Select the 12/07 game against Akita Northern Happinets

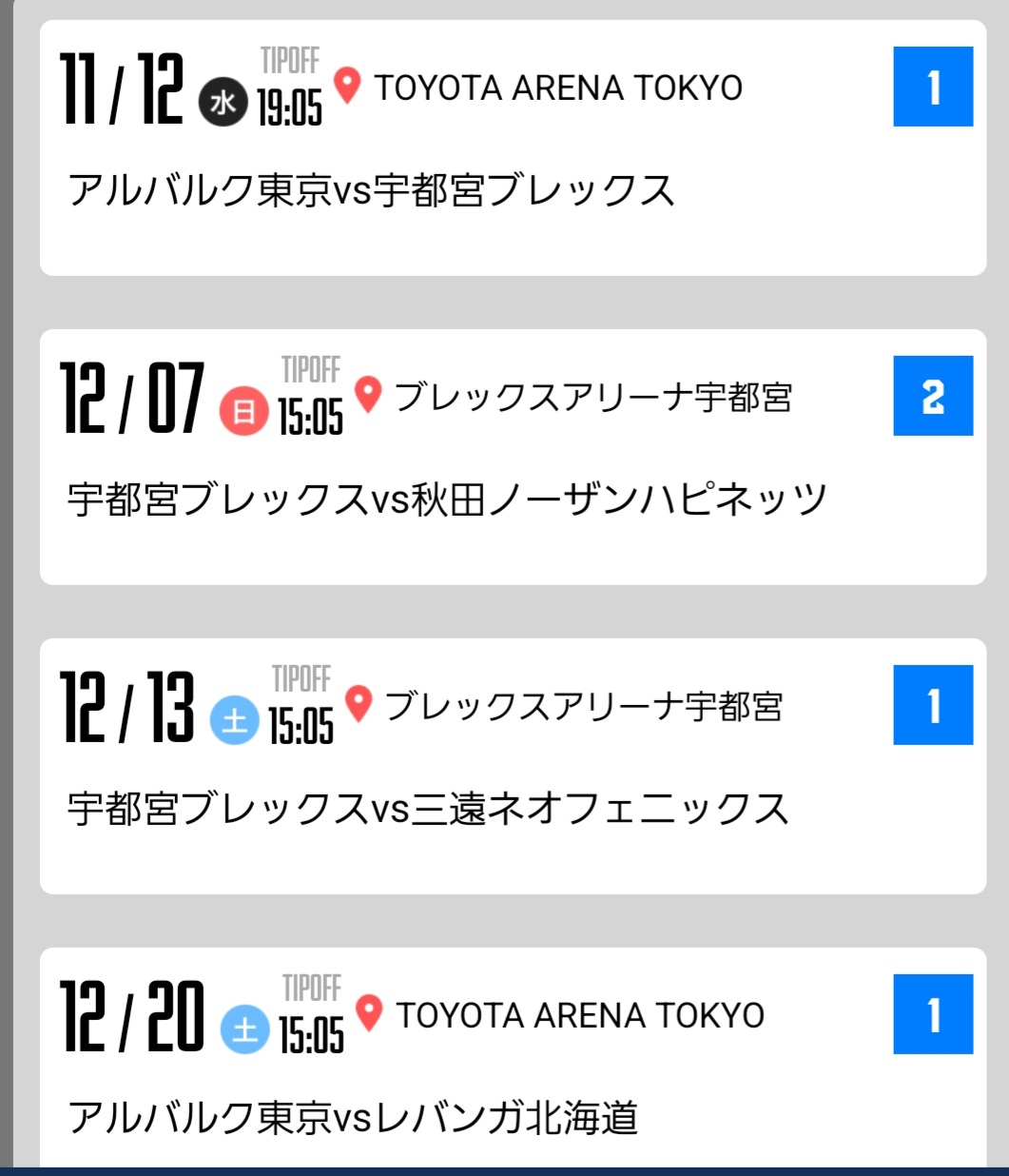point(447,499)
